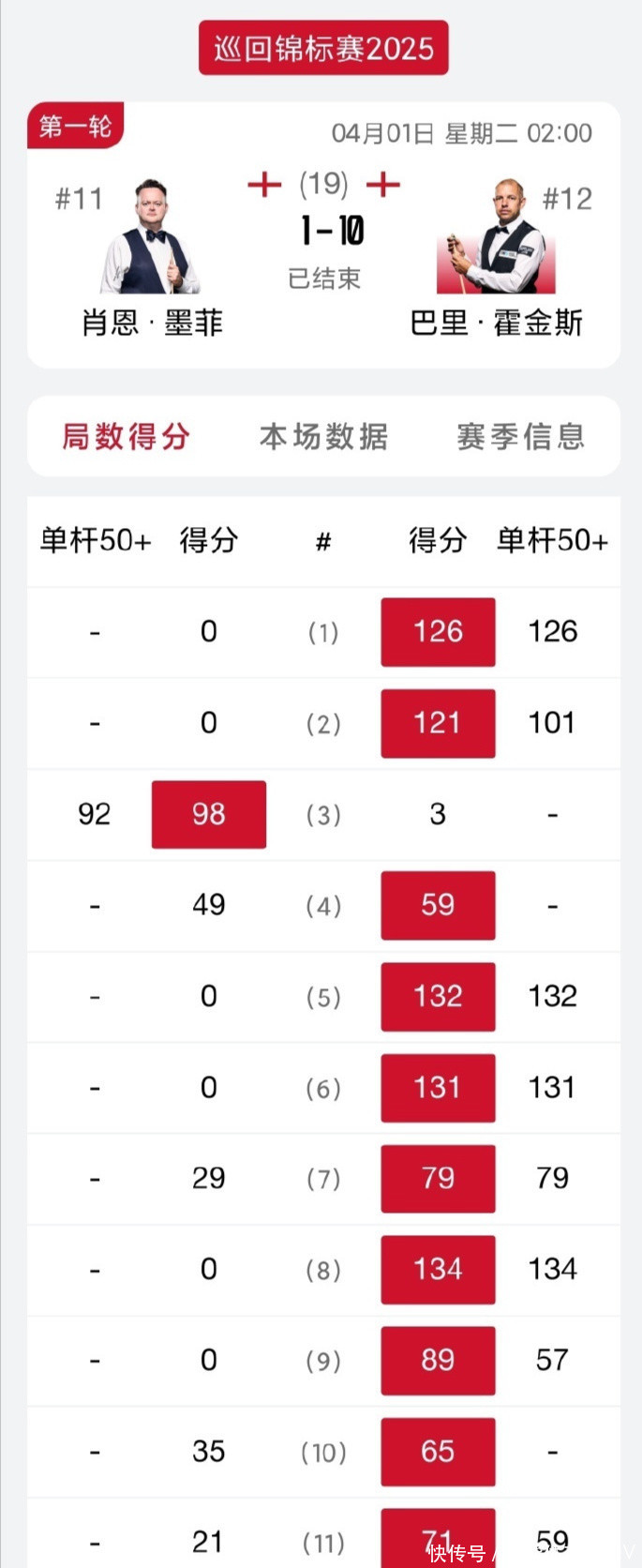
Task: Switch to the 本场数据 tab
Action: click(323, 436)
